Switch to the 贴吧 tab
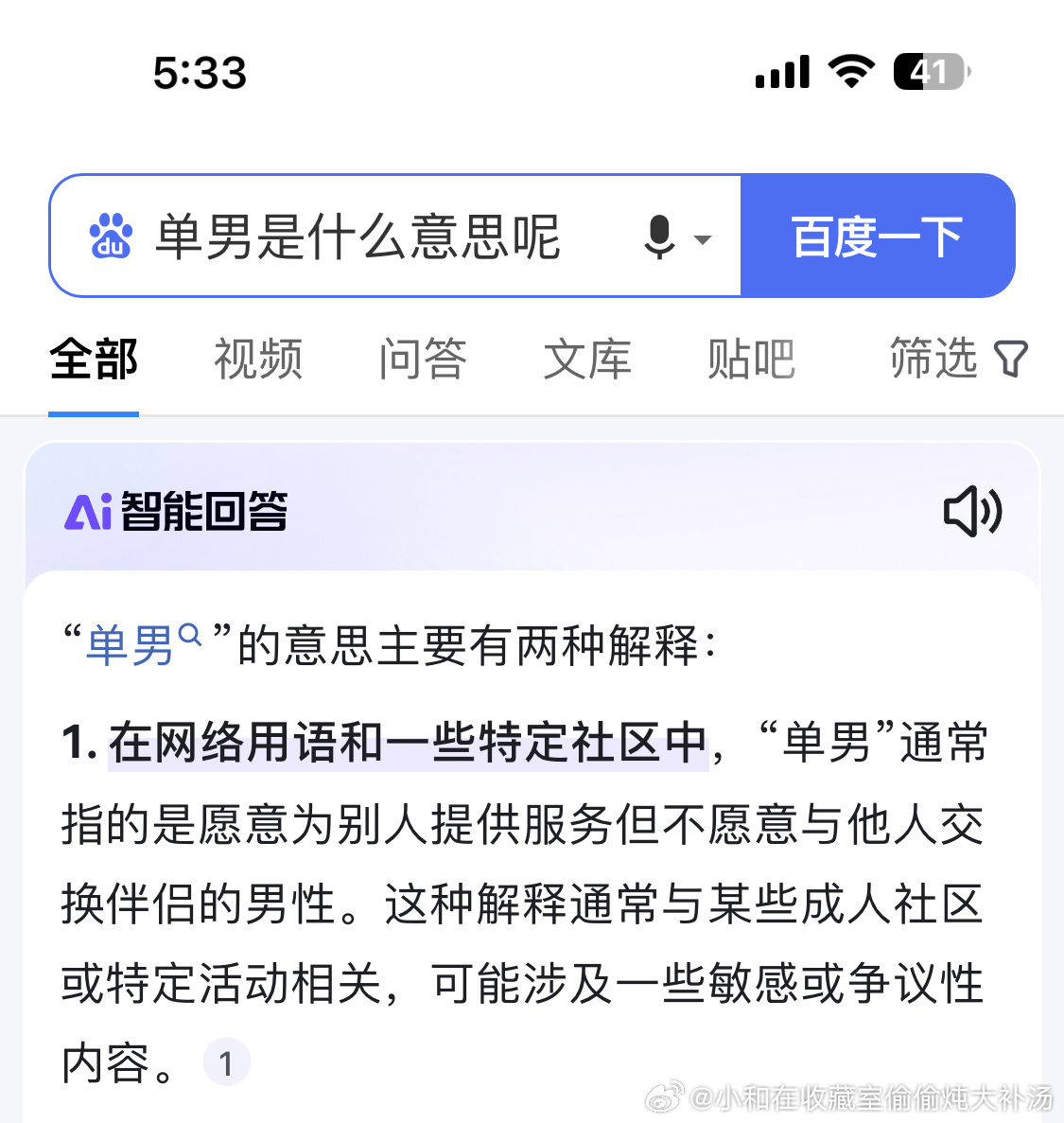 pos(751,360)
